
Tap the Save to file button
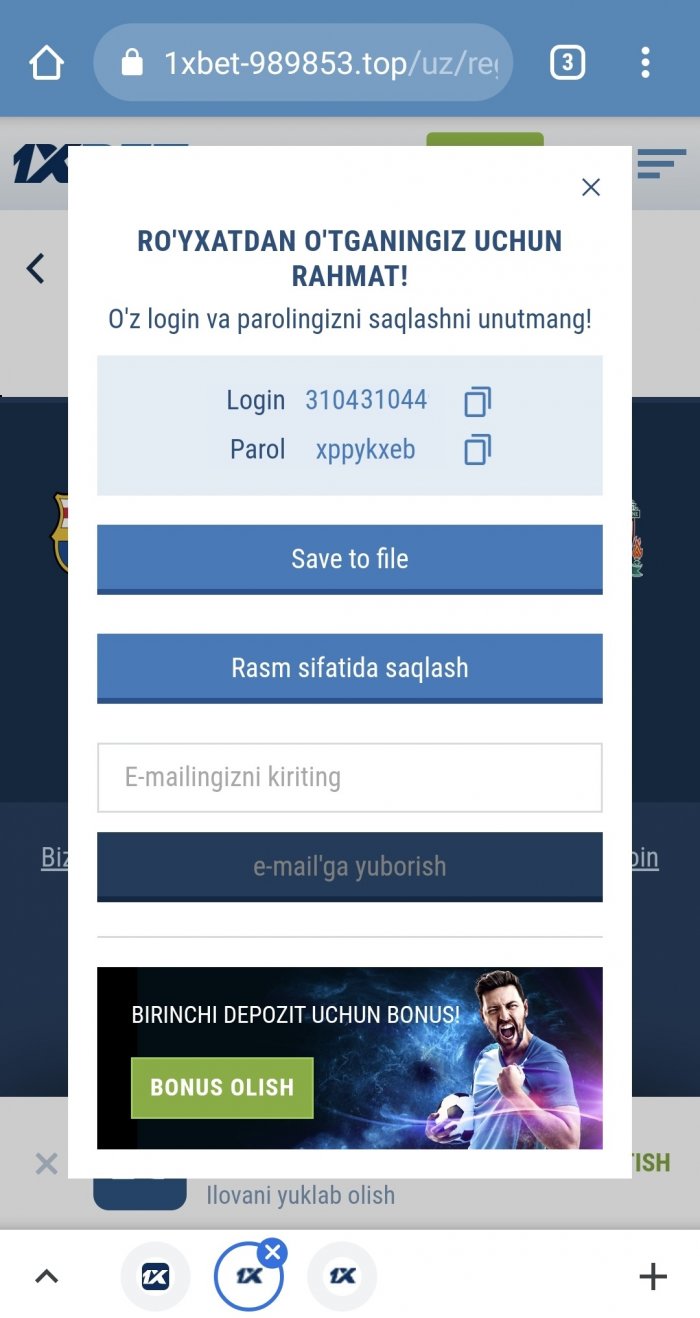(350, 559)
